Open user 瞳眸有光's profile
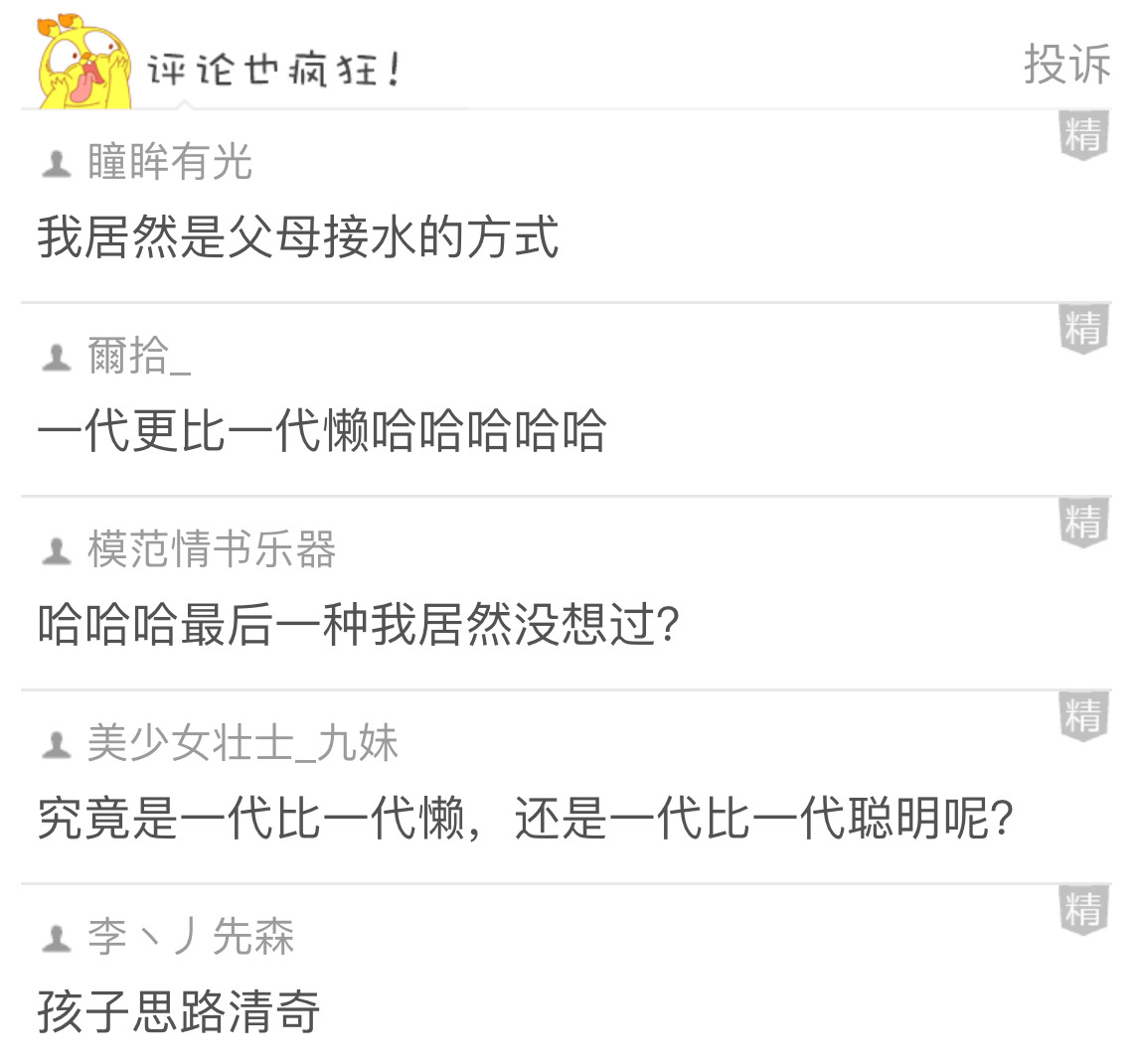 pos(169,162)
